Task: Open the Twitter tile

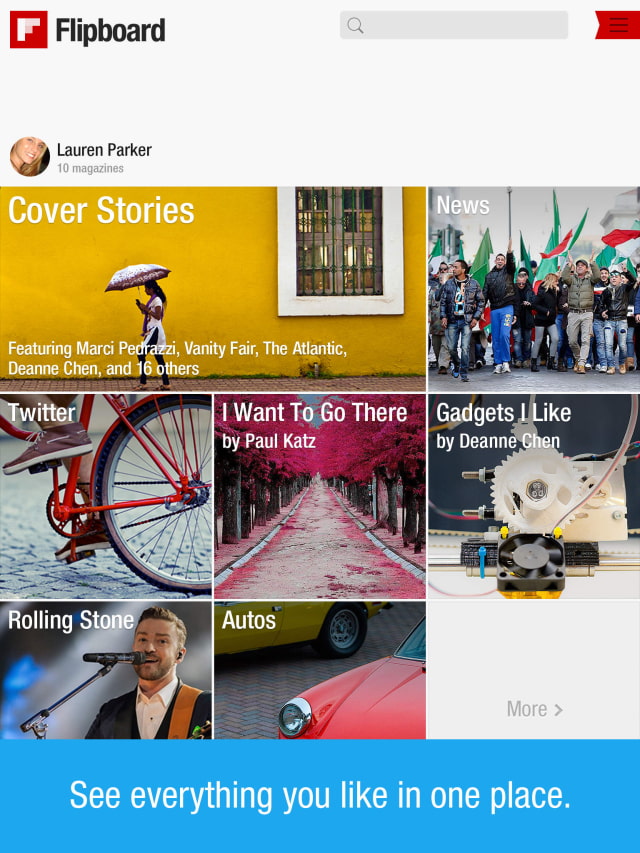Action: tap(106, 495)
